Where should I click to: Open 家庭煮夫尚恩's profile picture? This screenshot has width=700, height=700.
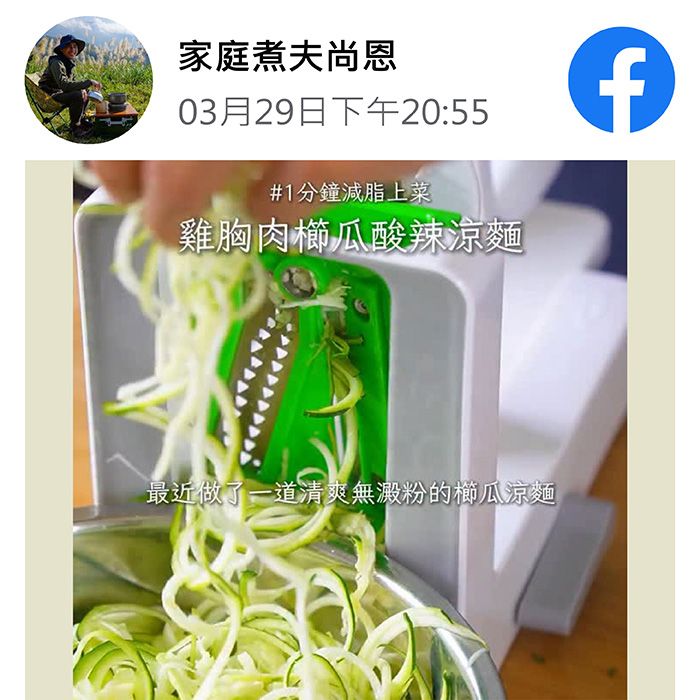coord(88,79)
